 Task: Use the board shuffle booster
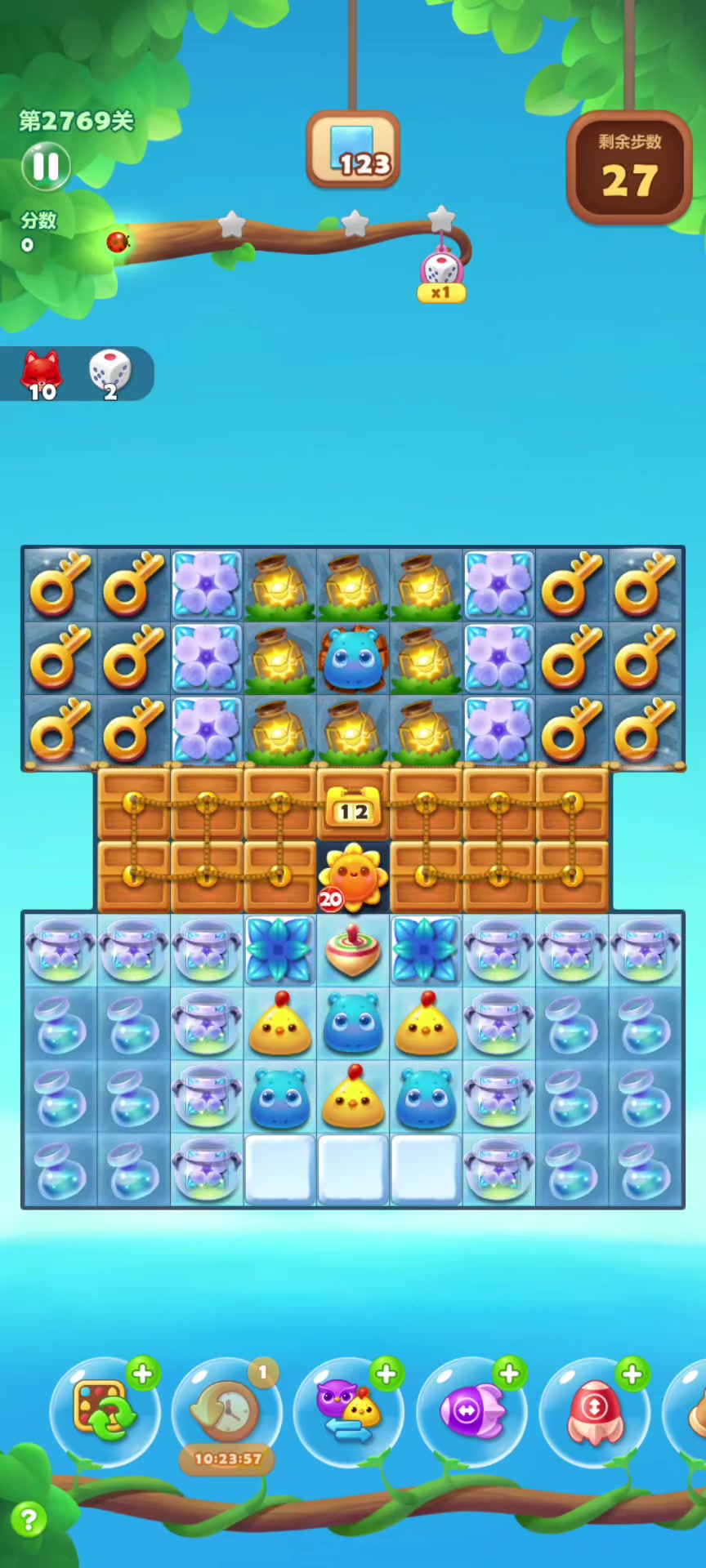104,1410
